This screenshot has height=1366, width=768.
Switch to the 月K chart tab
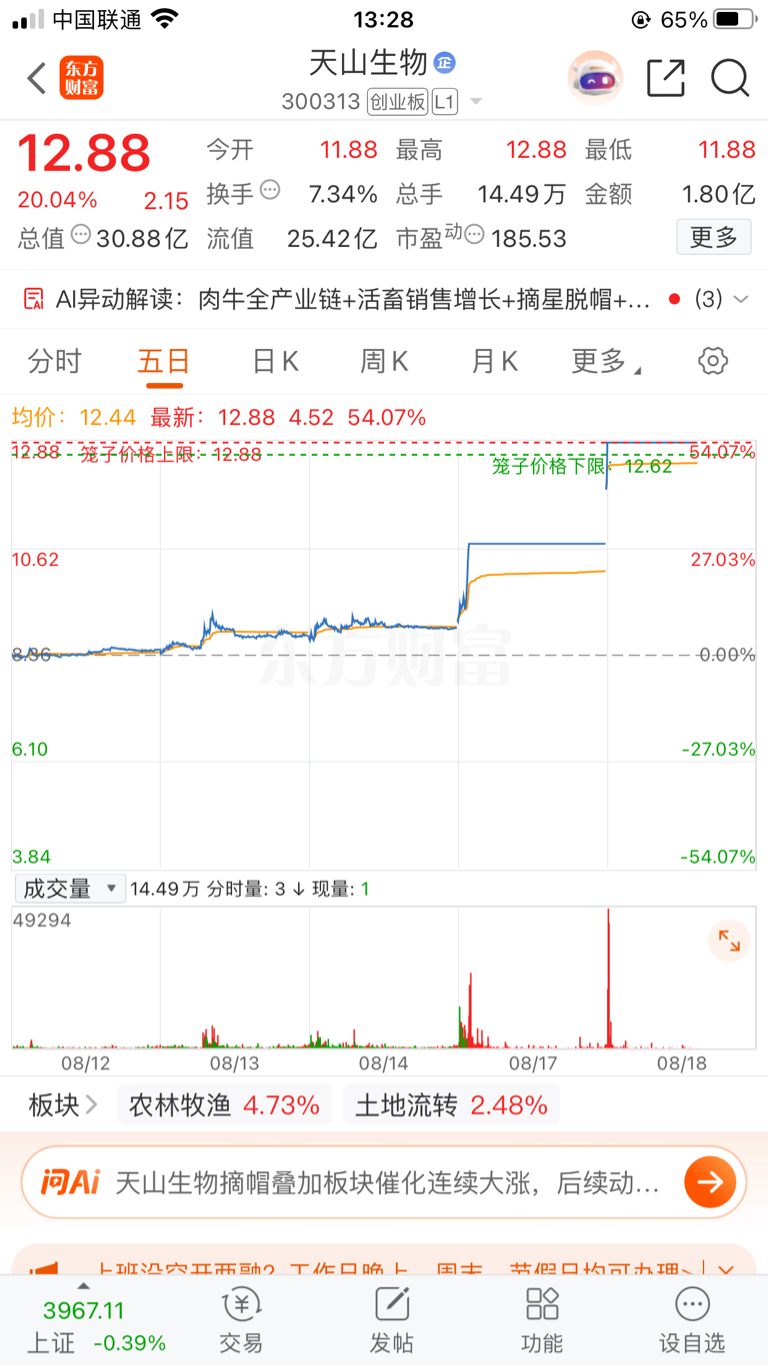(x=494, y=361)
